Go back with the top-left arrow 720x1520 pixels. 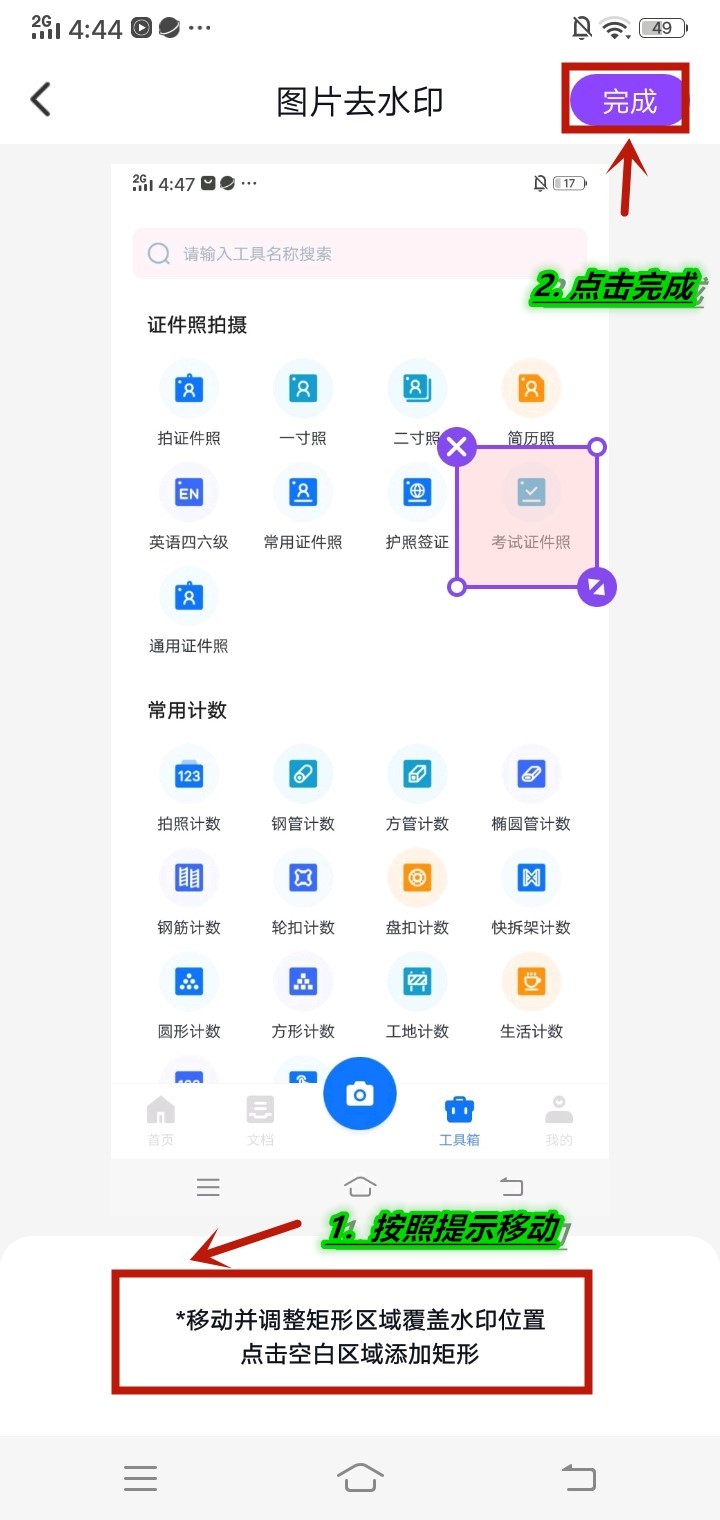click(40, 100)
